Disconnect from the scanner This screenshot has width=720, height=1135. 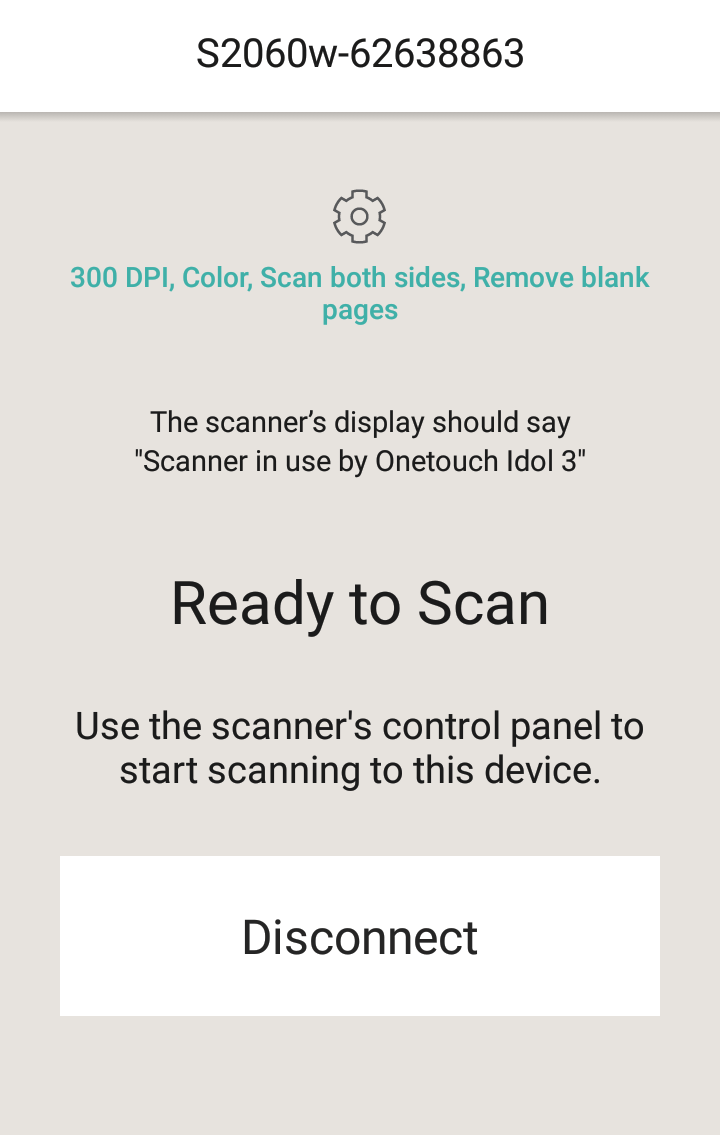click(360, 936)
